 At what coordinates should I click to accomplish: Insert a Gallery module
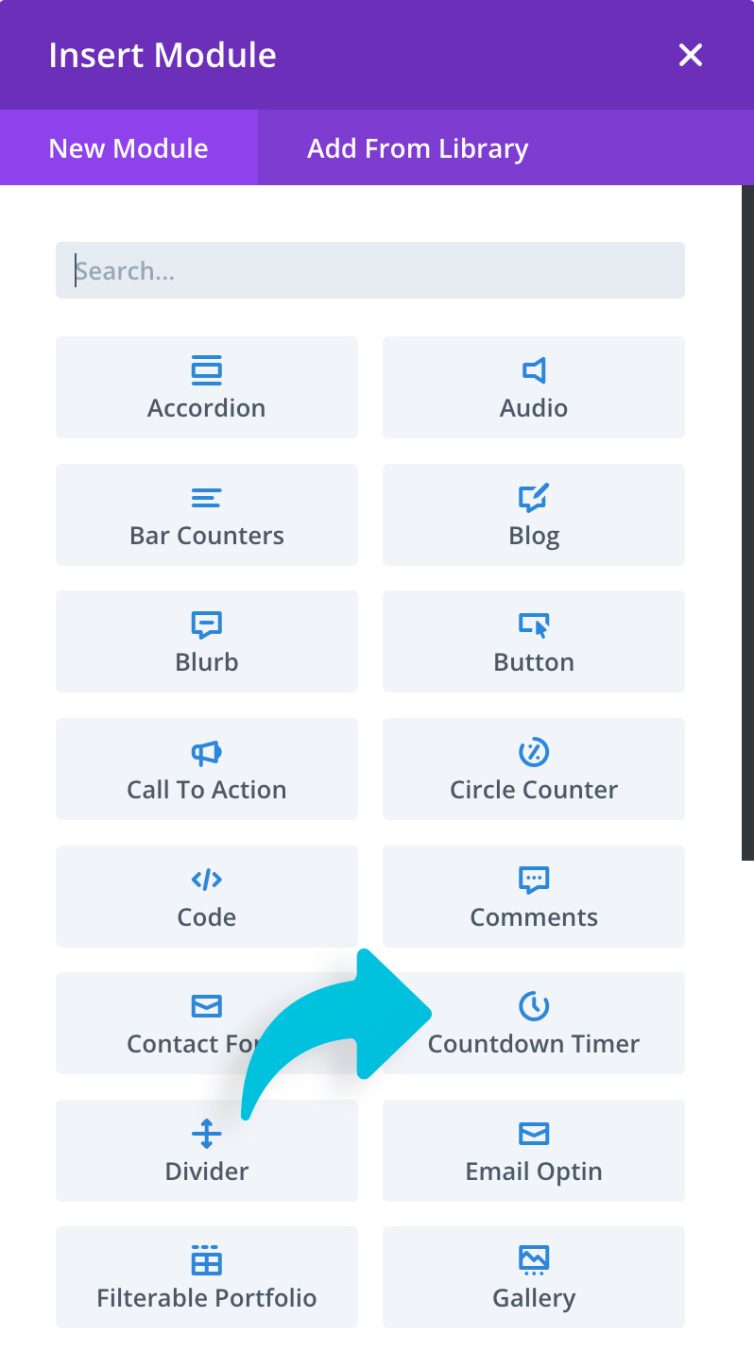[x=533, y=1277]
